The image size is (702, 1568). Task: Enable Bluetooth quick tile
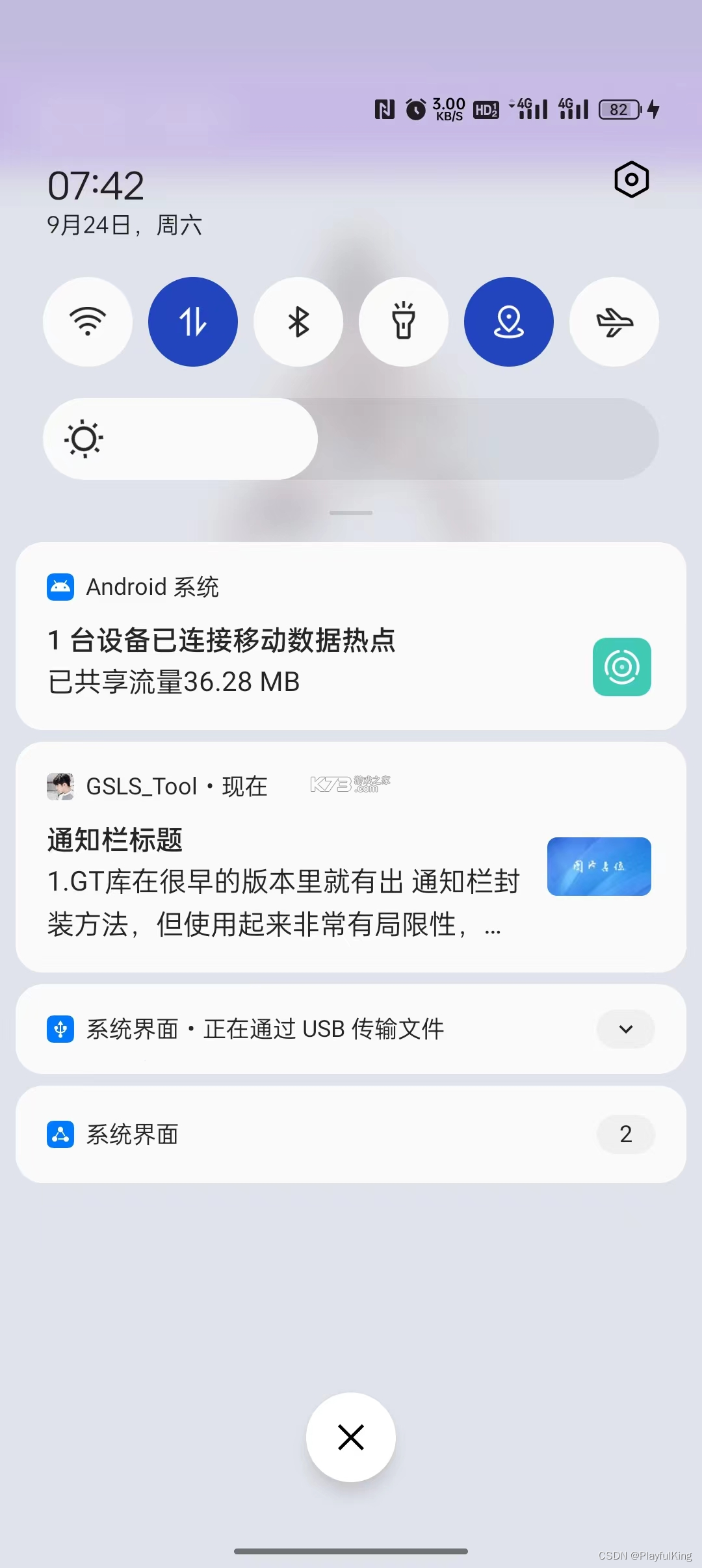pyautogui.click(x=298, y=322)
